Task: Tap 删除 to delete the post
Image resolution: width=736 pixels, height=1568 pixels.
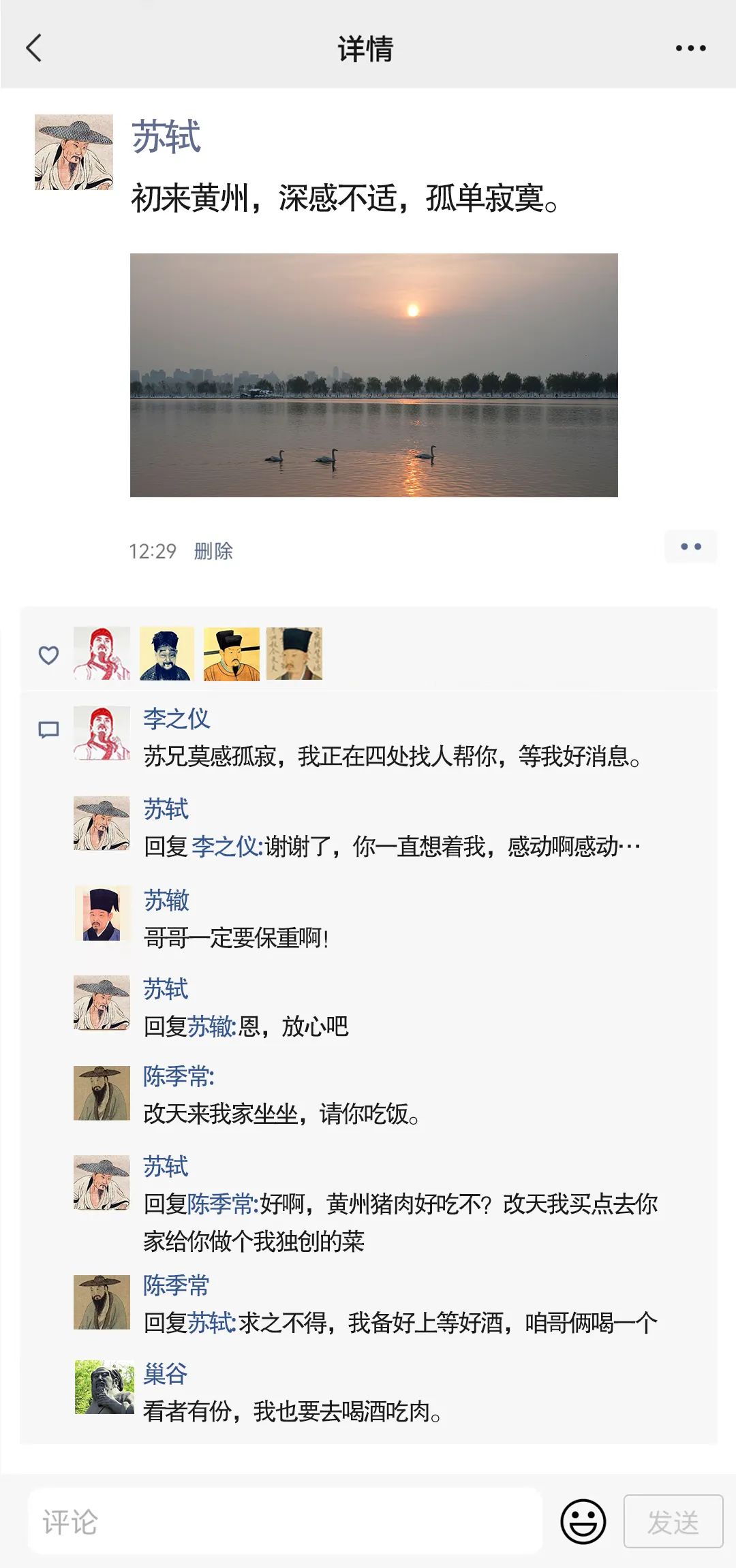Action: [213, 550]
